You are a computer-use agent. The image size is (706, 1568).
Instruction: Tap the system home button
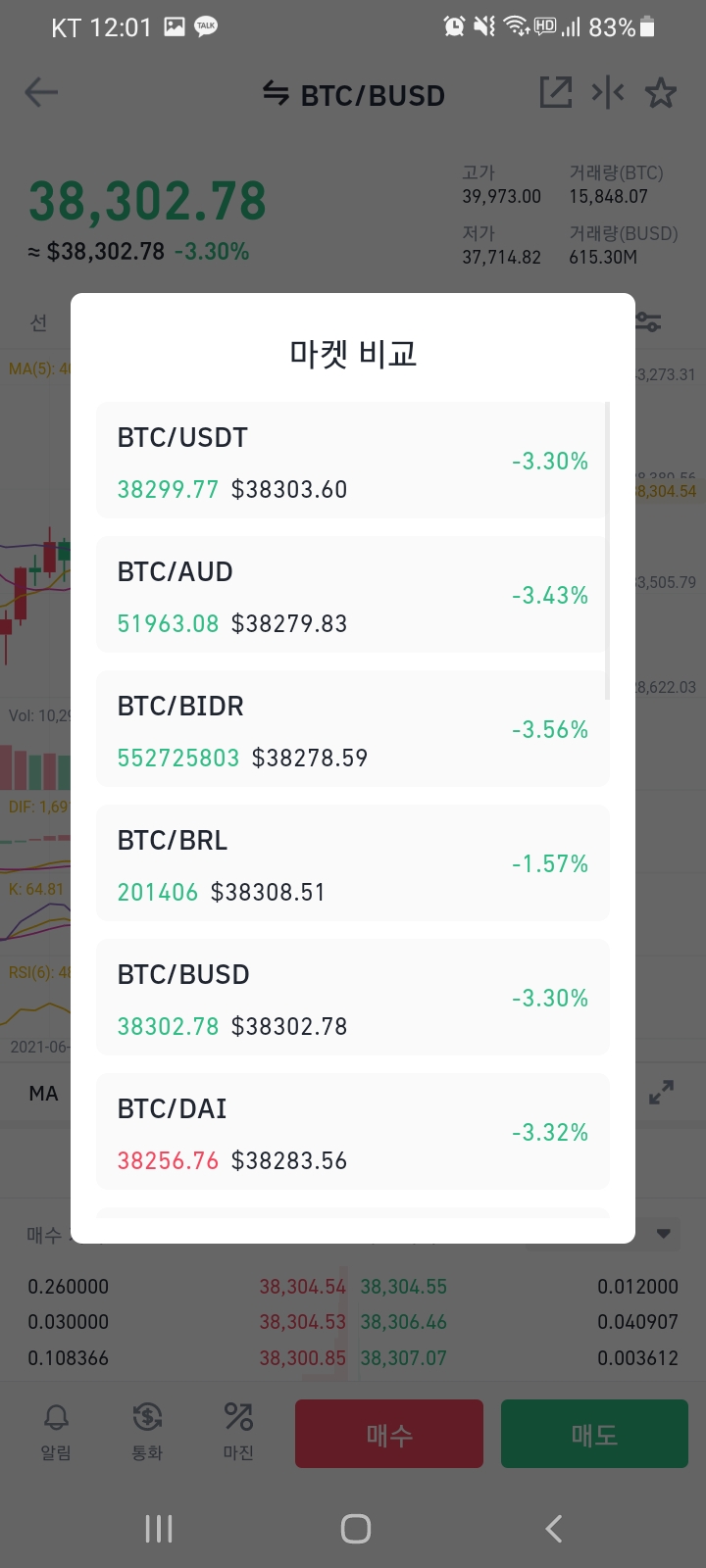[355, 1528]
